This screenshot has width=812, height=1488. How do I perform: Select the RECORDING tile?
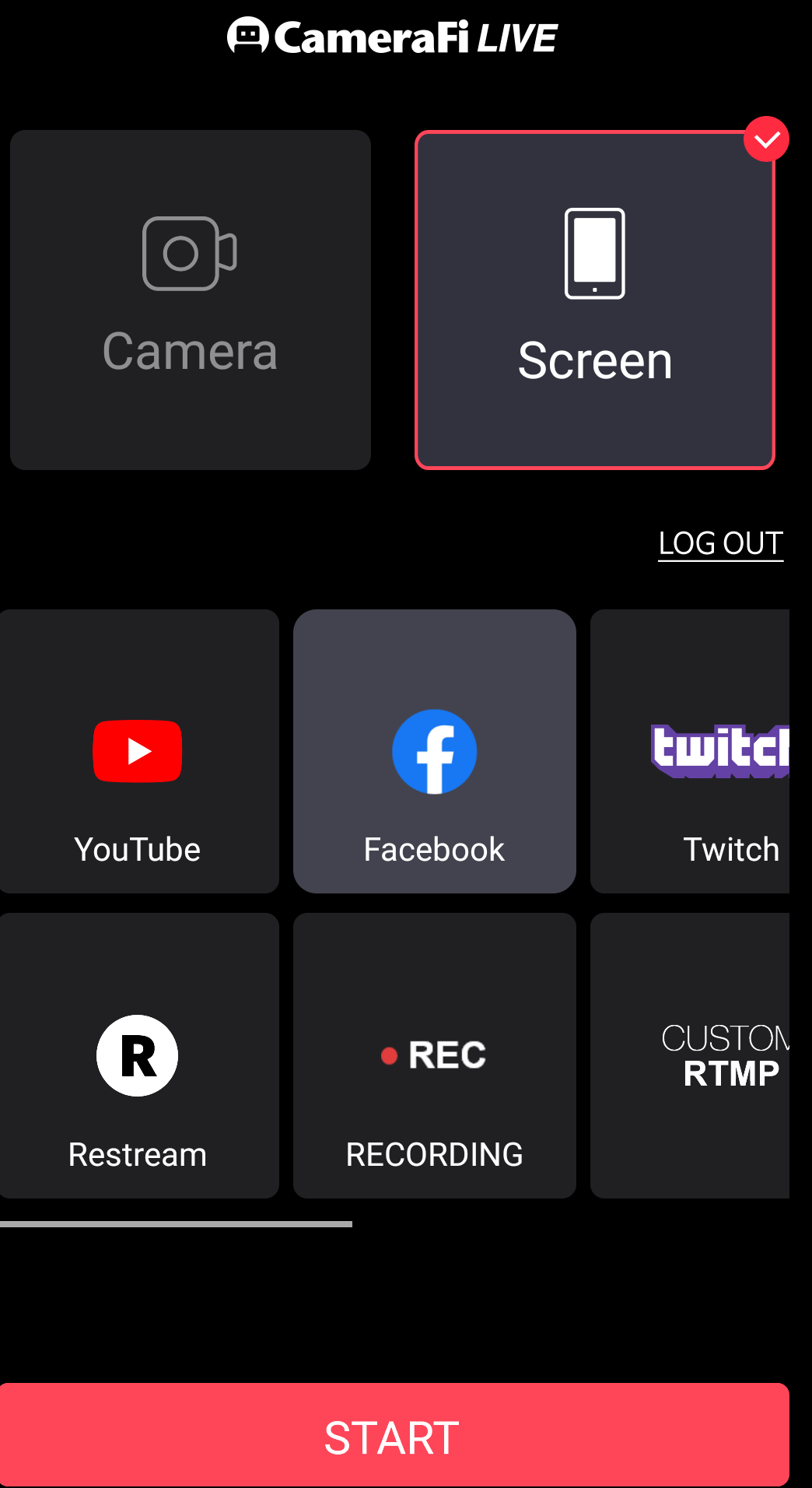click(x=434, y=1055)
